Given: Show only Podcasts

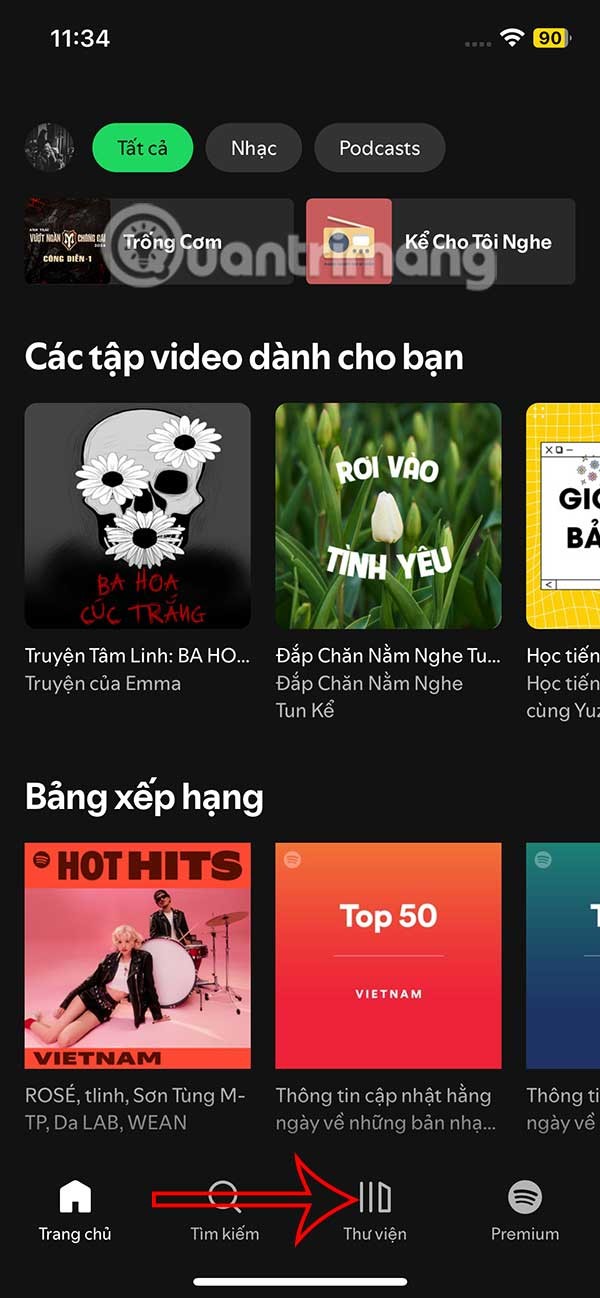Looking at the screenshot, I should [x=379, y=148].
